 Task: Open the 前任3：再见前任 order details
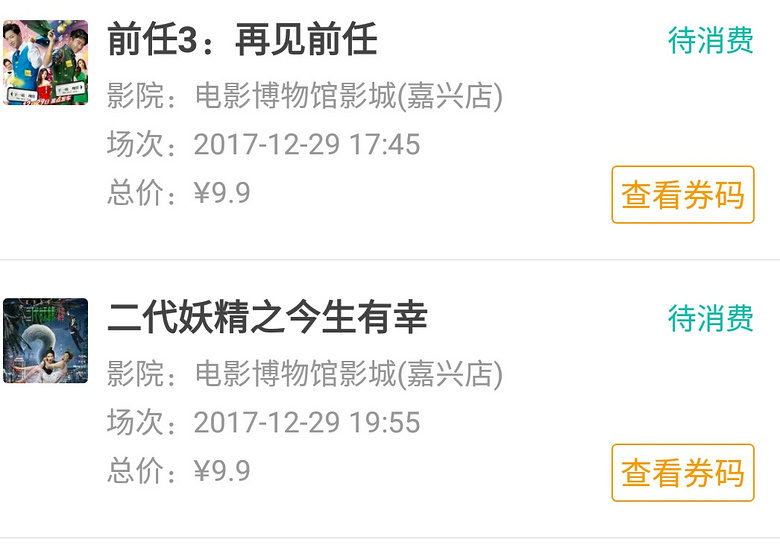242,41
